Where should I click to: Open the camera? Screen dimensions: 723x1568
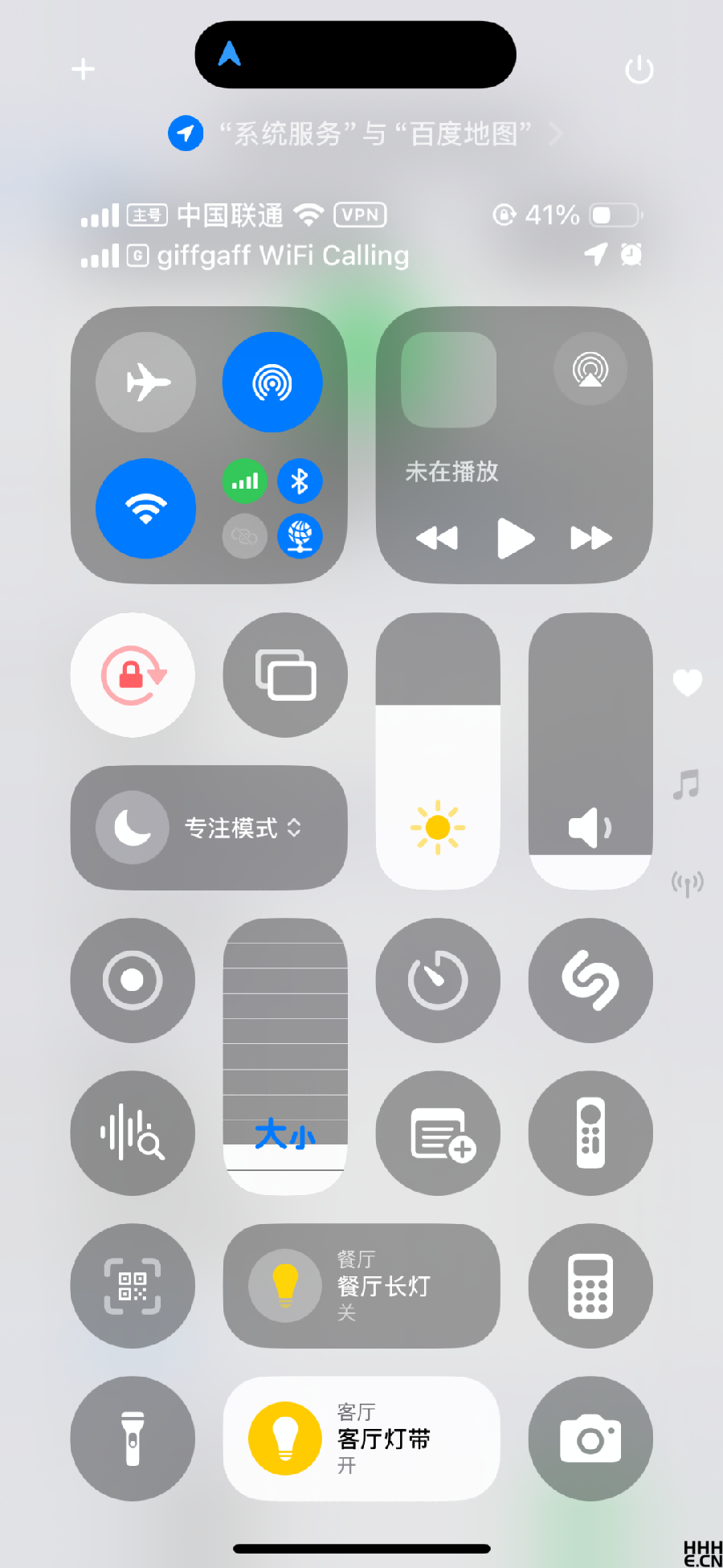click(590, 1439)
